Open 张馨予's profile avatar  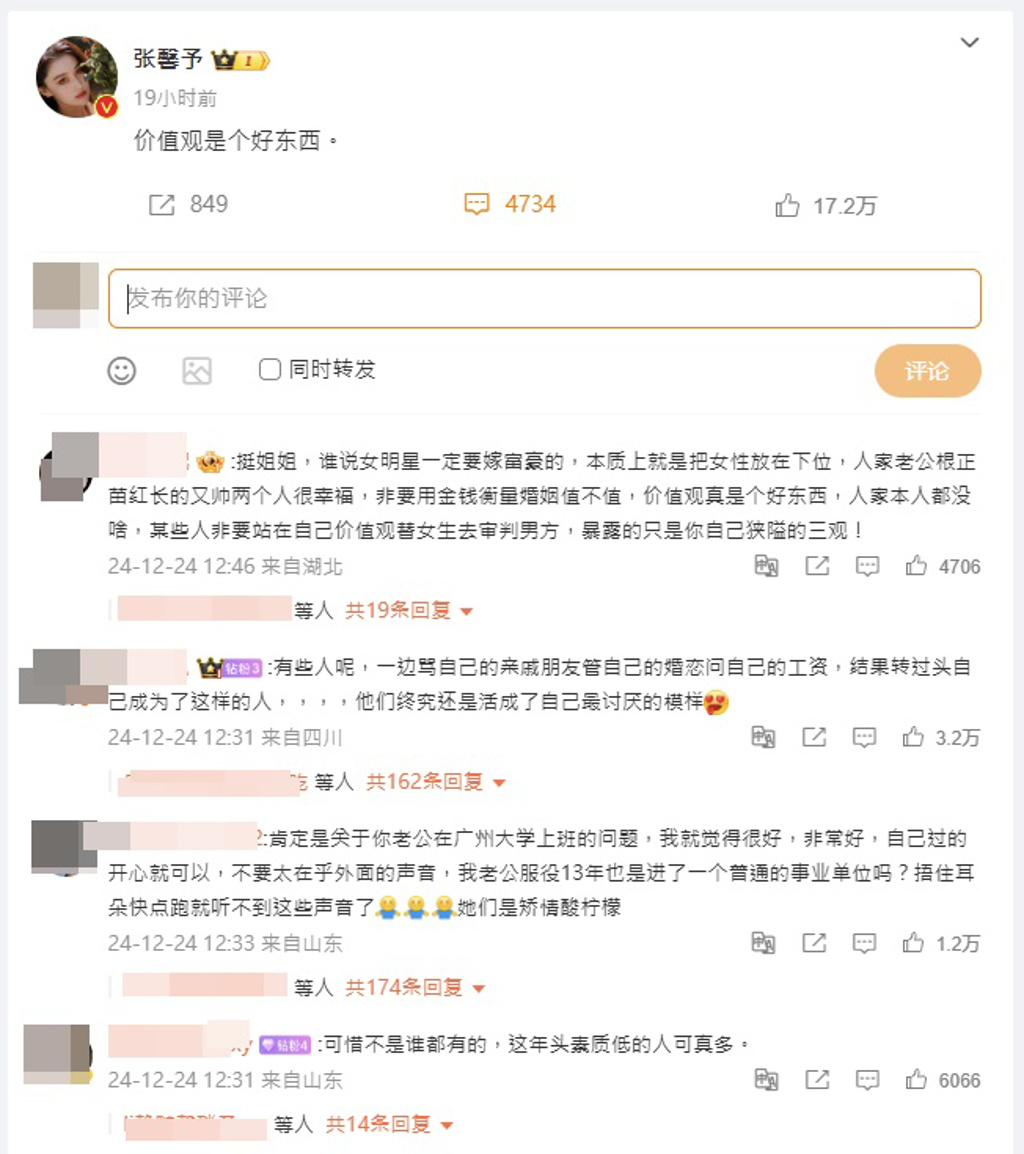pos(77,77)
